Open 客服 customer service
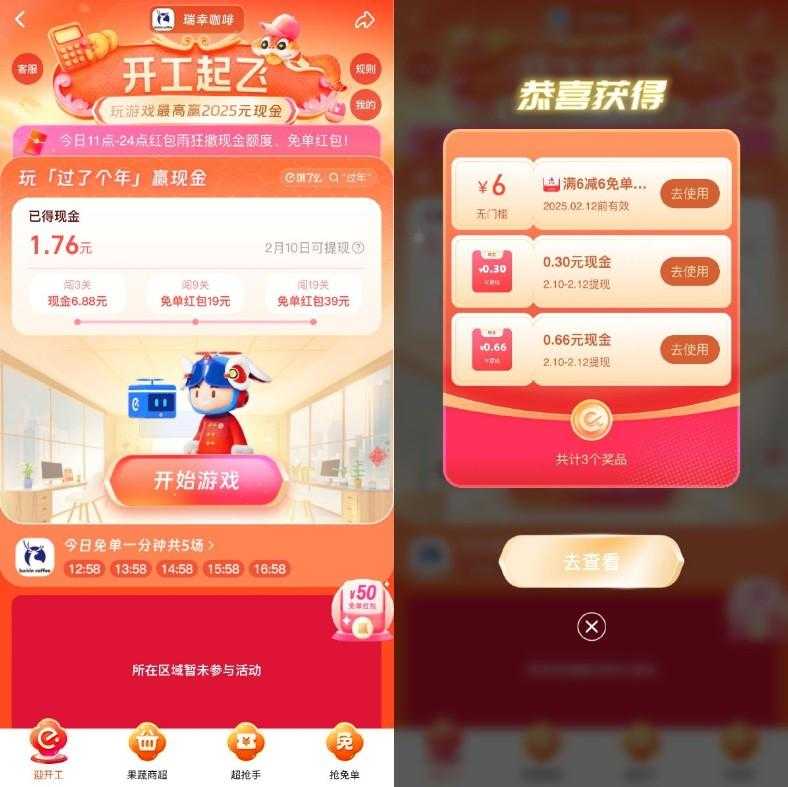Image resolution: width=788 pixels, height=787 pixels. (27, 69)
